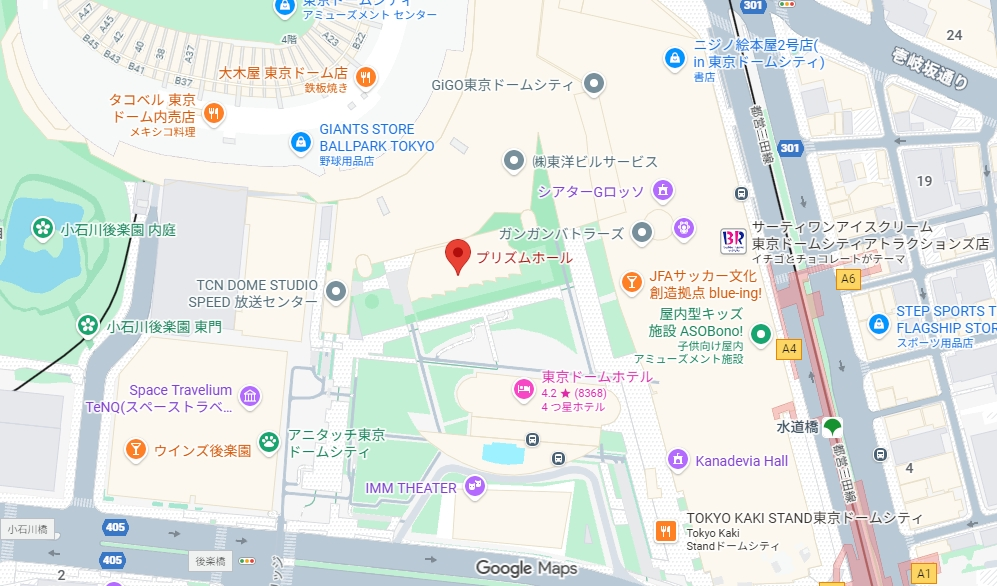Open the ウインズ後楽園 marker
The height and width of the screenshot is (586, 997).
(x=134, y=450)
